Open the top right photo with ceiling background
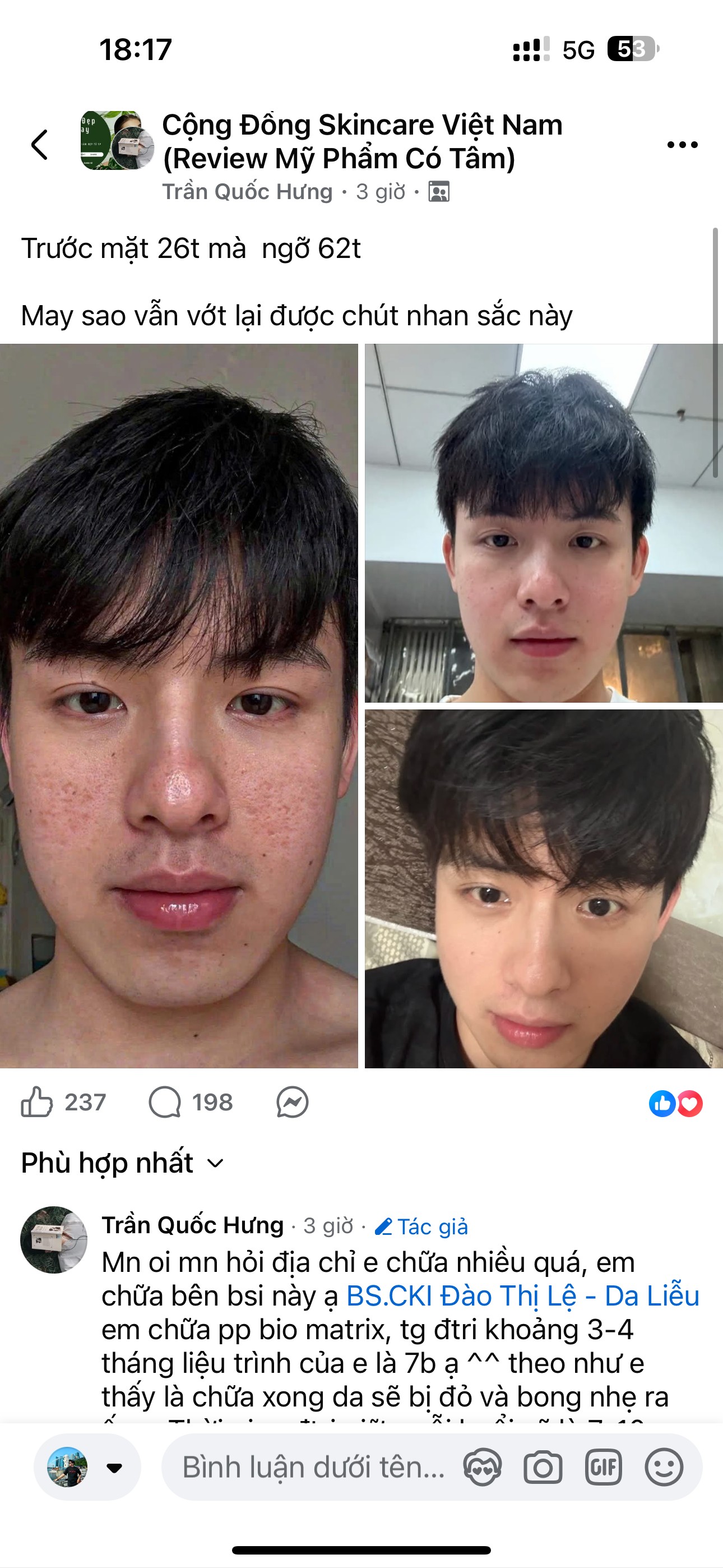This screenshot has height=1568, width=723. tap(544, 523)
